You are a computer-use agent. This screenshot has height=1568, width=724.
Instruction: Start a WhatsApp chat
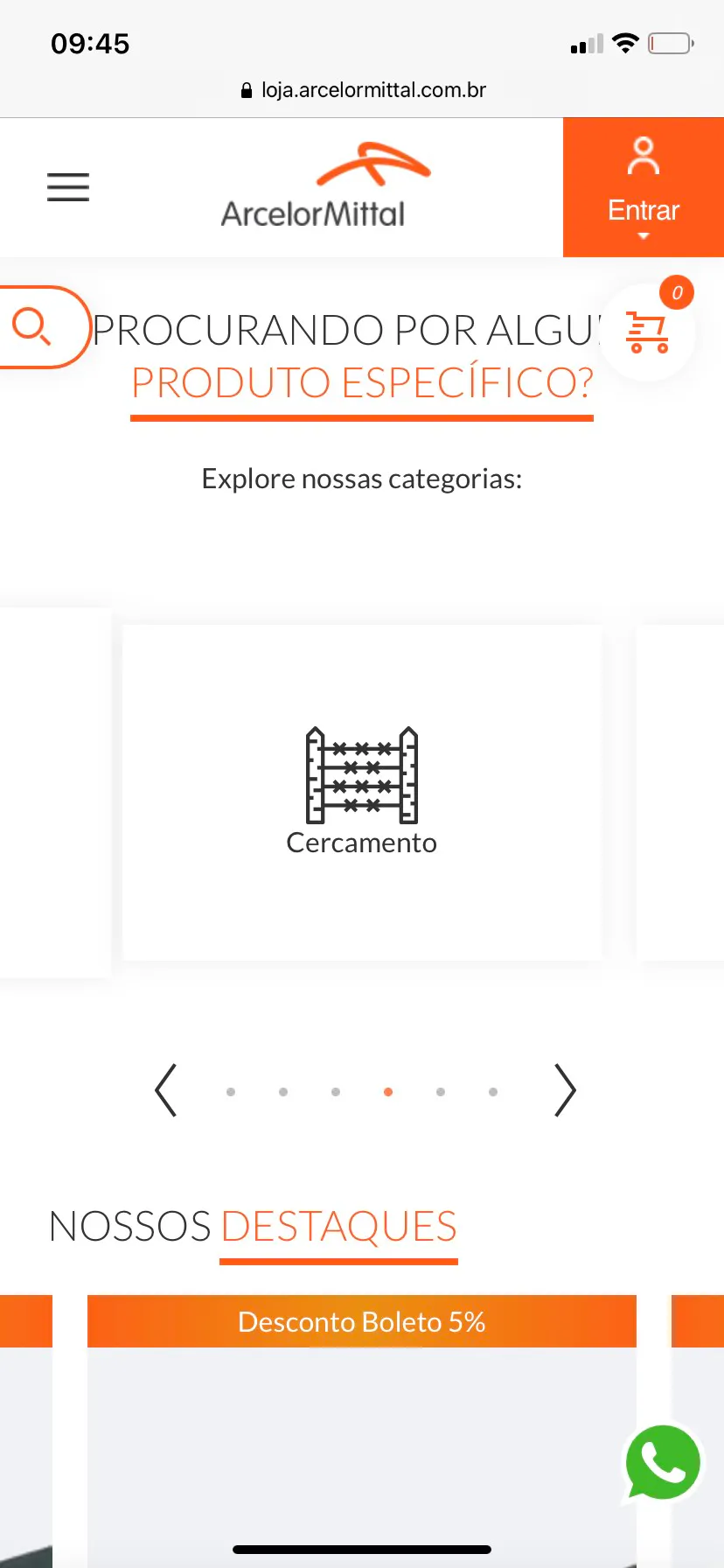tap(663, 1462)
